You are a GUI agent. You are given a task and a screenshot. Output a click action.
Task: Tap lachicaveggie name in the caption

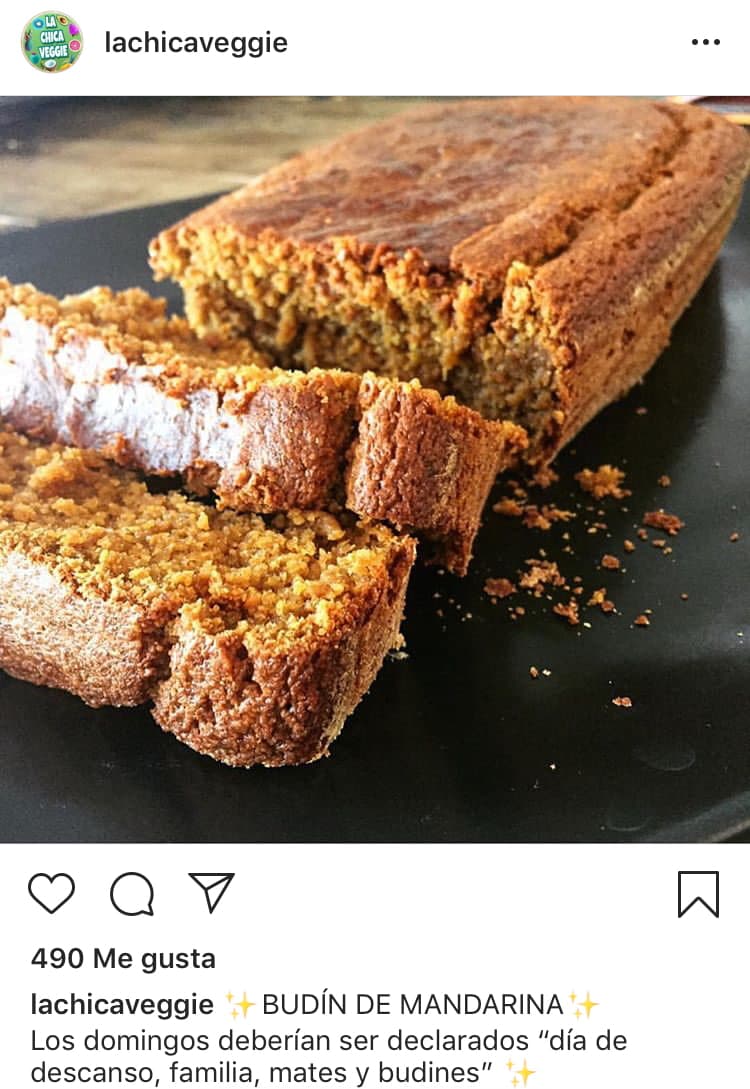click(x=122, y=1005)
